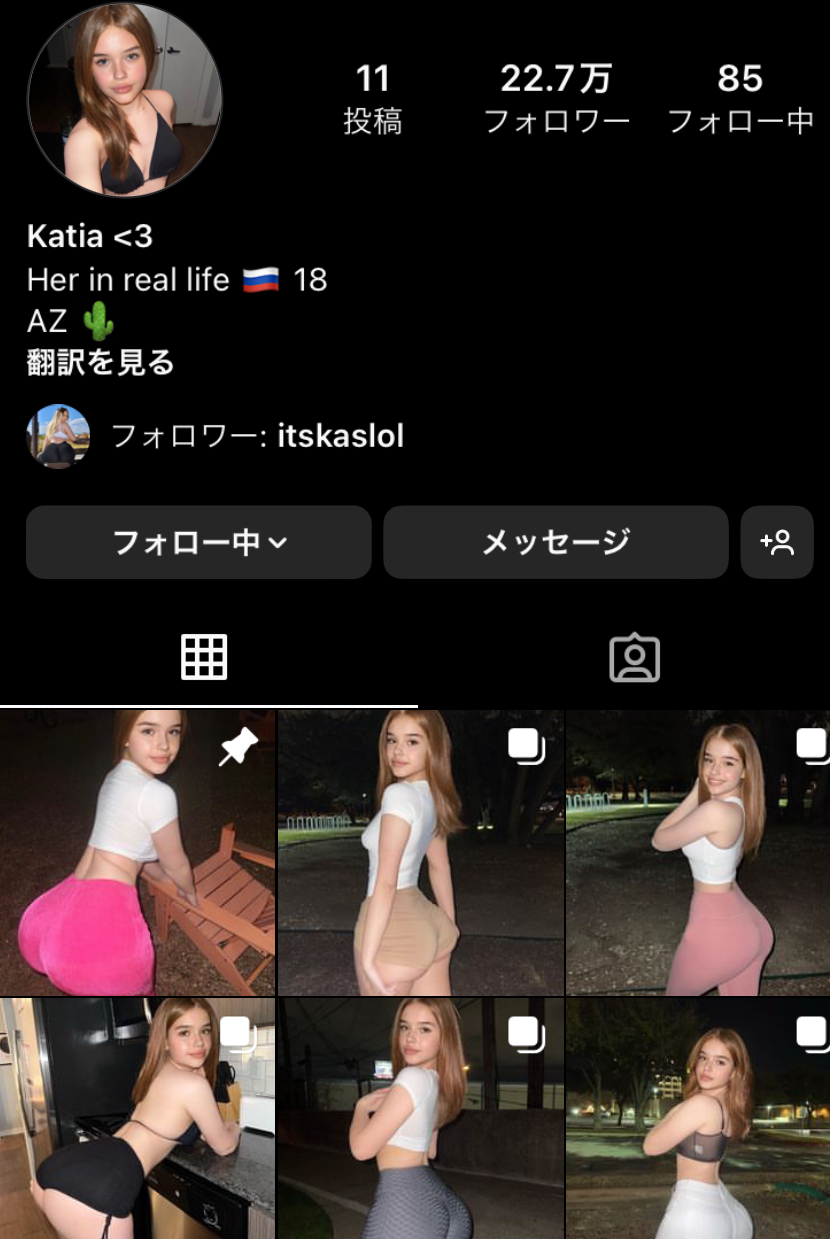Open the post with white pants
Screen dimensions: 830x1239
[x=698, y=1118]
